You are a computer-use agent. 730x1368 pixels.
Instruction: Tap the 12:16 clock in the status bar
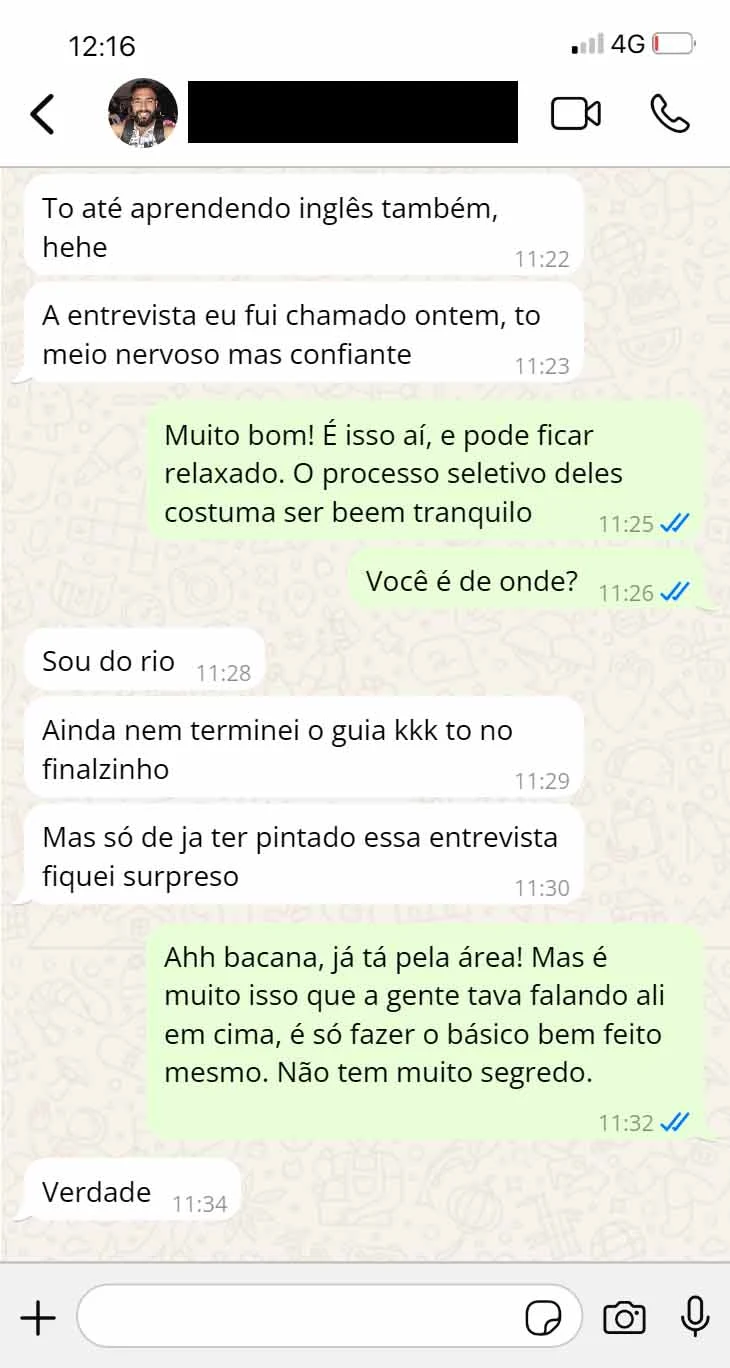[104, 43]
